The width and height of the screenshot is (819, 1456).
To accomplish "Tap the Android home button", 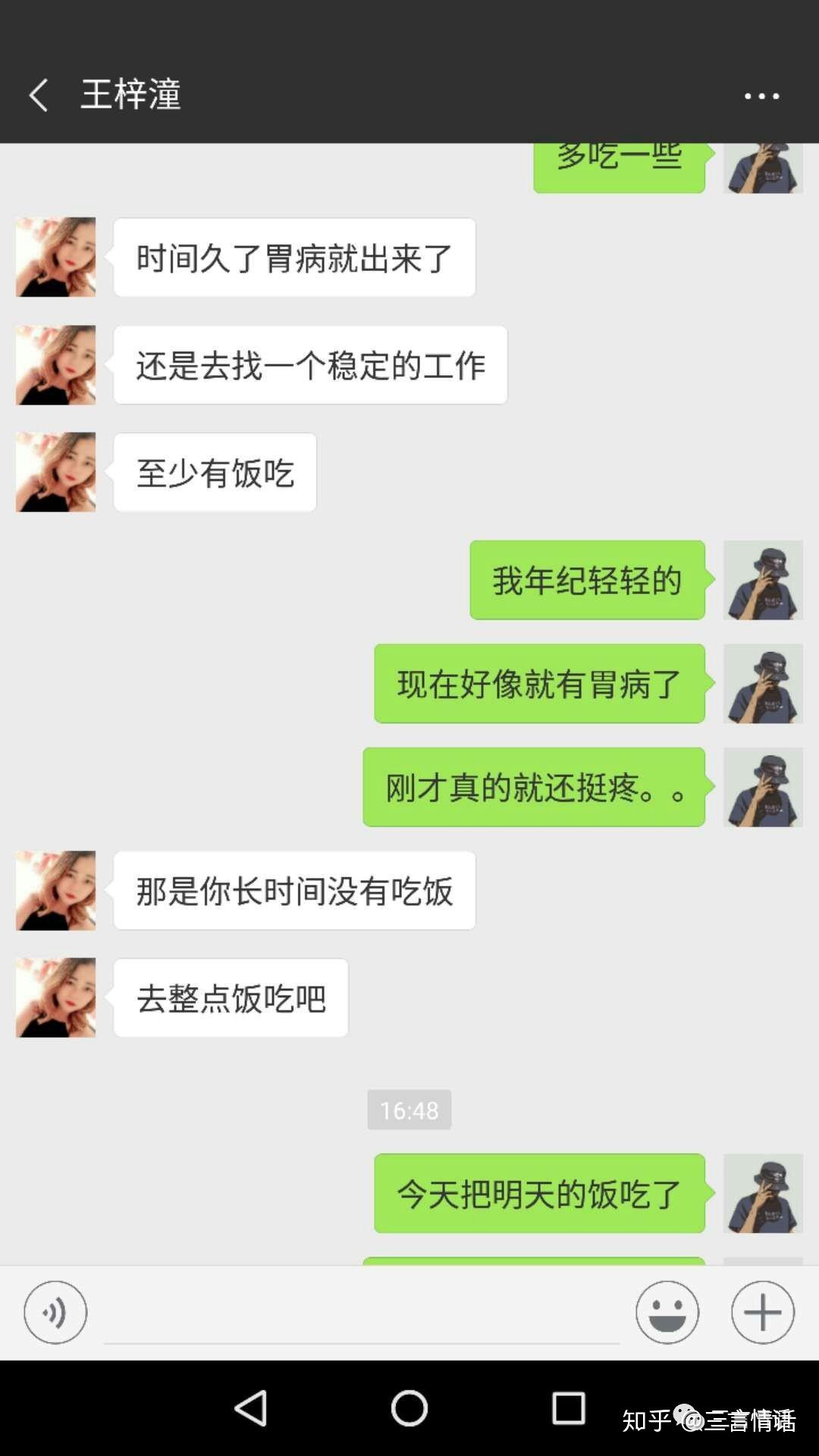I will pos(409,1409).
